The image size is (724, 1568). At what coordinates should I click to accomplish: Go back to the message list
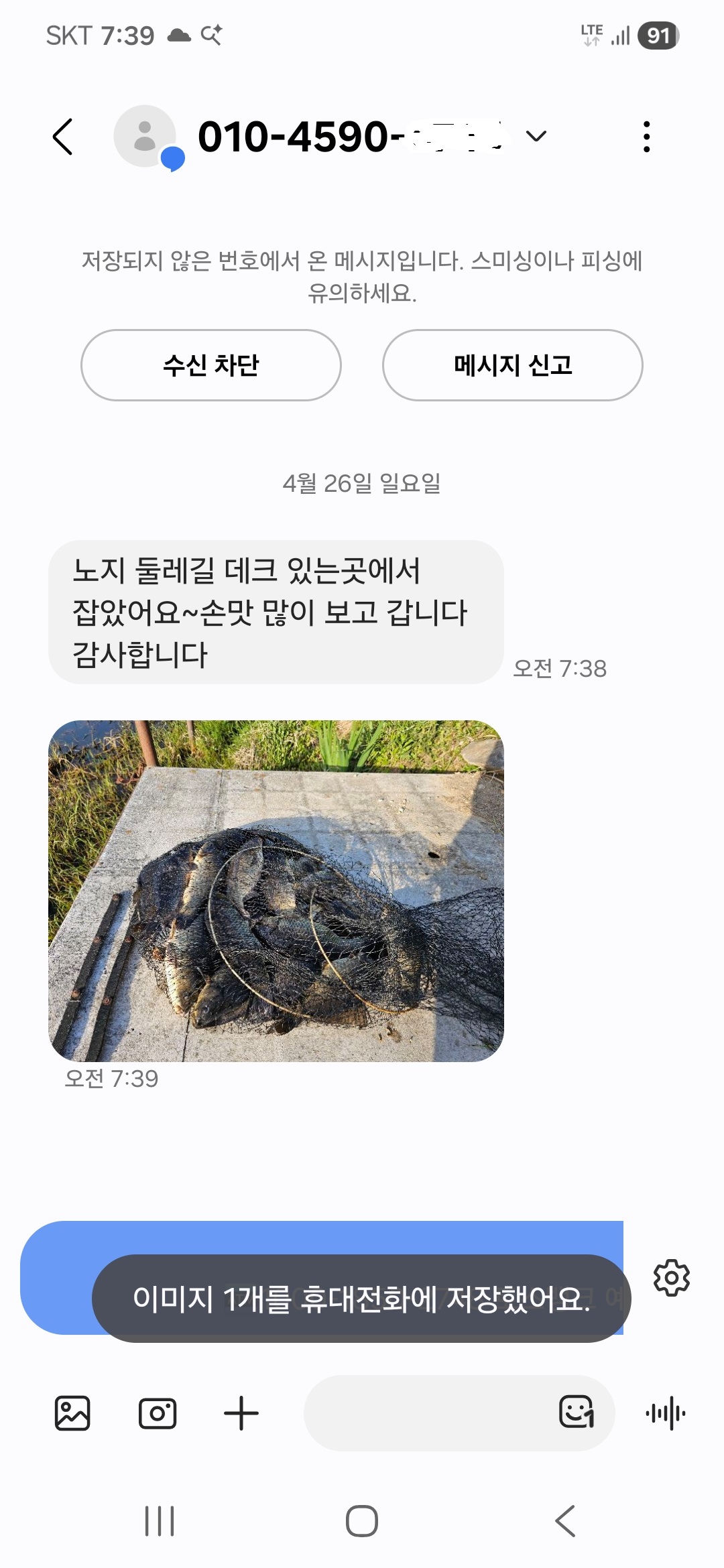[63, 137]
